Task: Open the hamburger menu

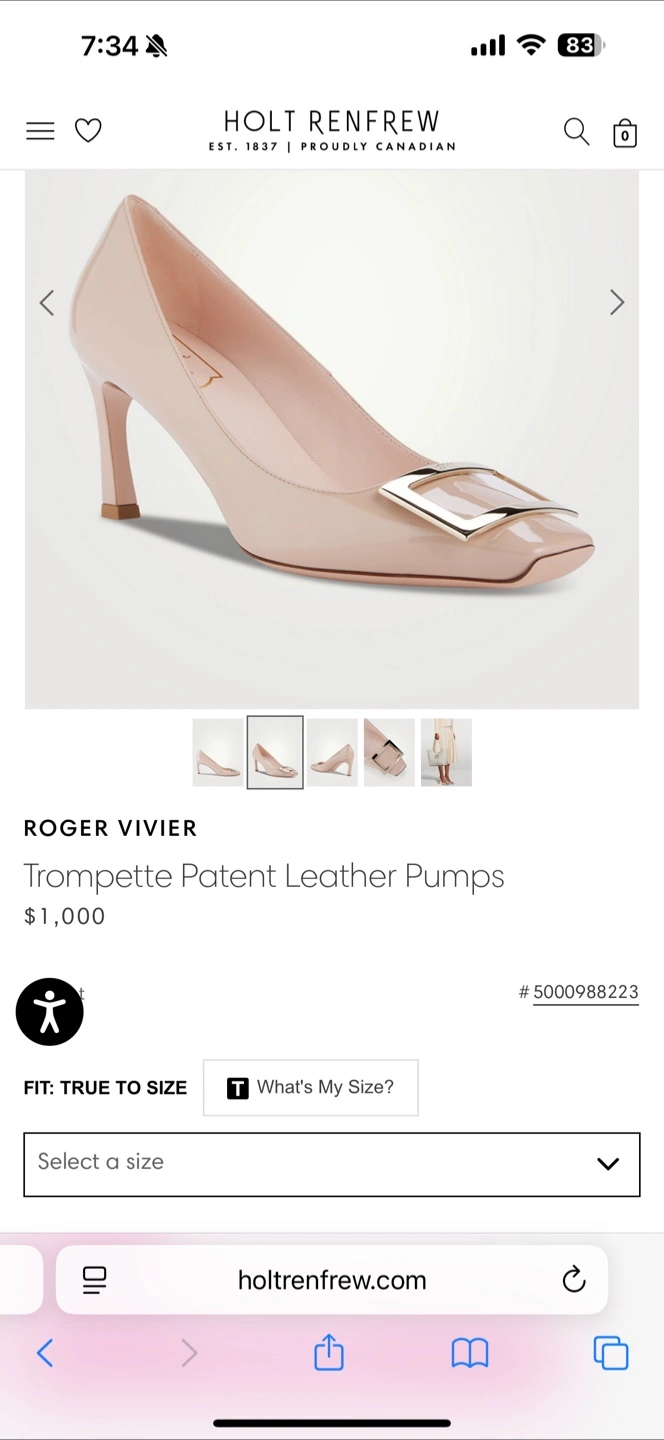Action: point(40,131)
